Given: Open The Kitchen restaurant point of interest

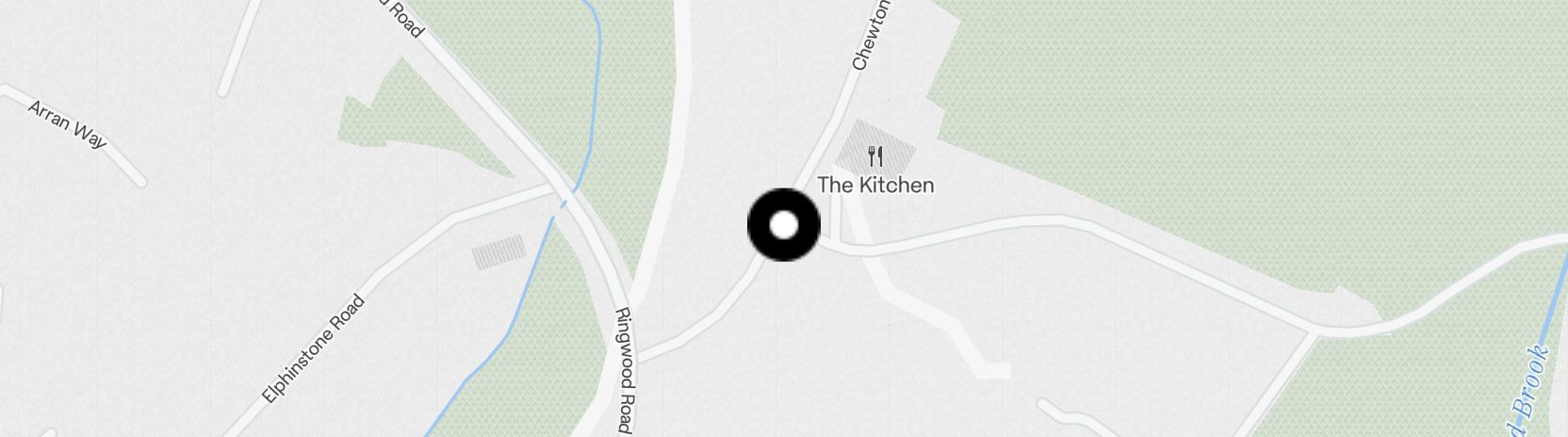Looking at the screenshot, I should [x=876, y=156].
